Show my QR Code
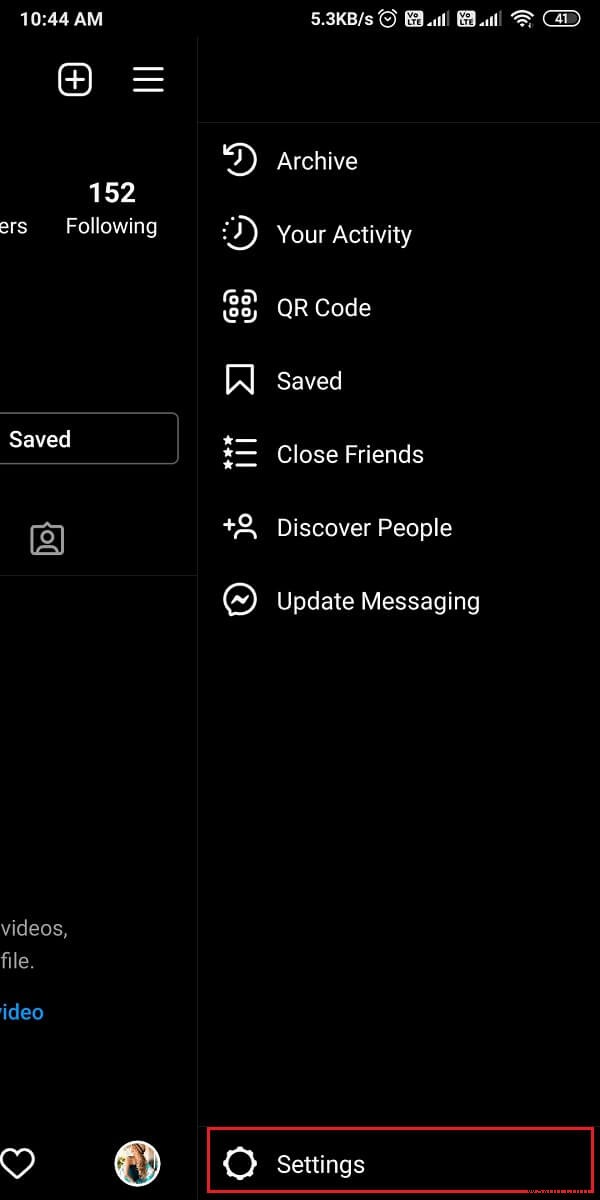Viewport: 600px width, 1200px height. click(x=323, y=308)
